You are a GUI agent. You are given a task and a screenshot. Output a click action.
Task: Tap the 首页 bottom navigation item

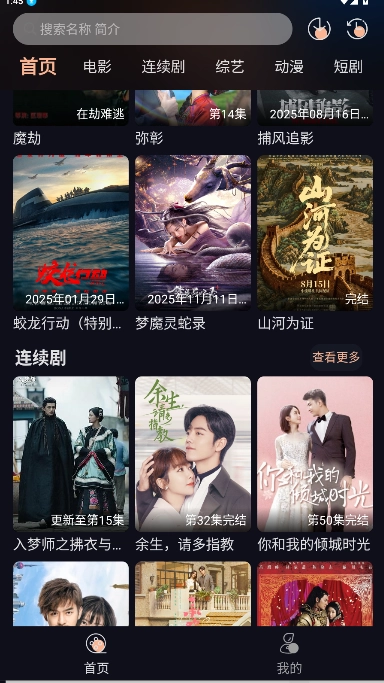(96, 654)
